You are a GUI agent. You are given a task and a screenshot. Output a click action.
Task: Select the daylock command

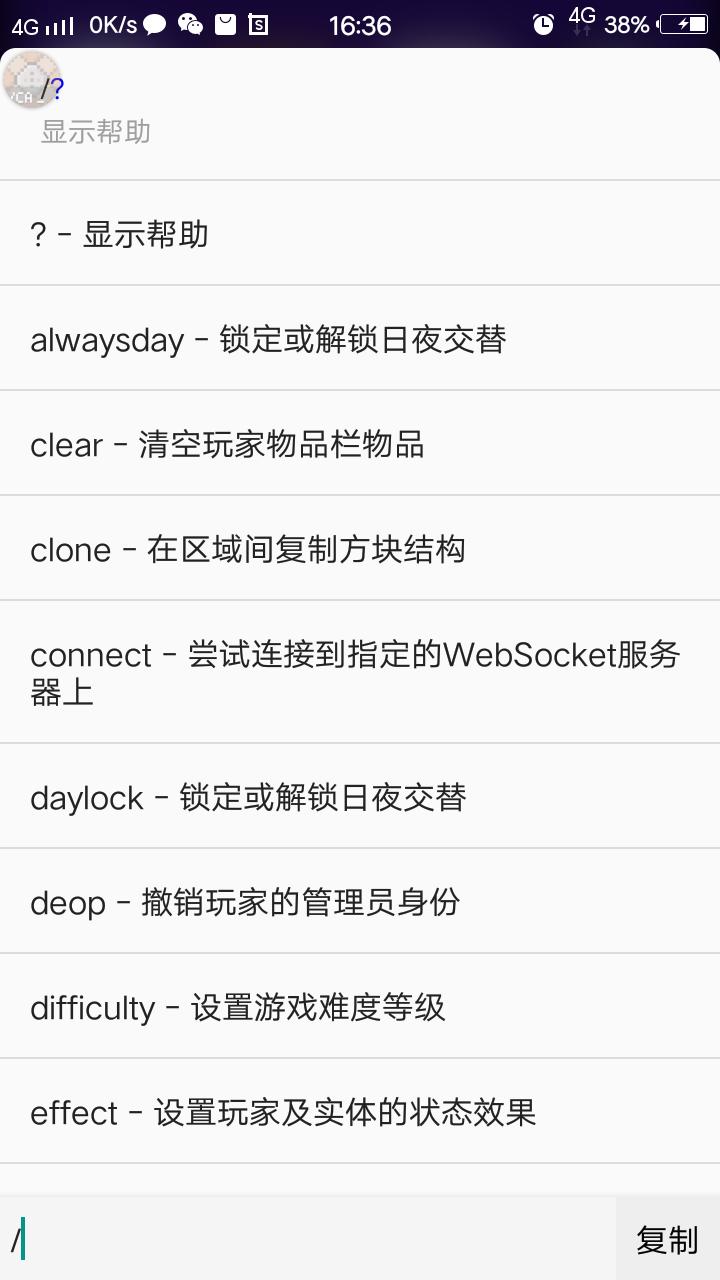pos(360,797)
